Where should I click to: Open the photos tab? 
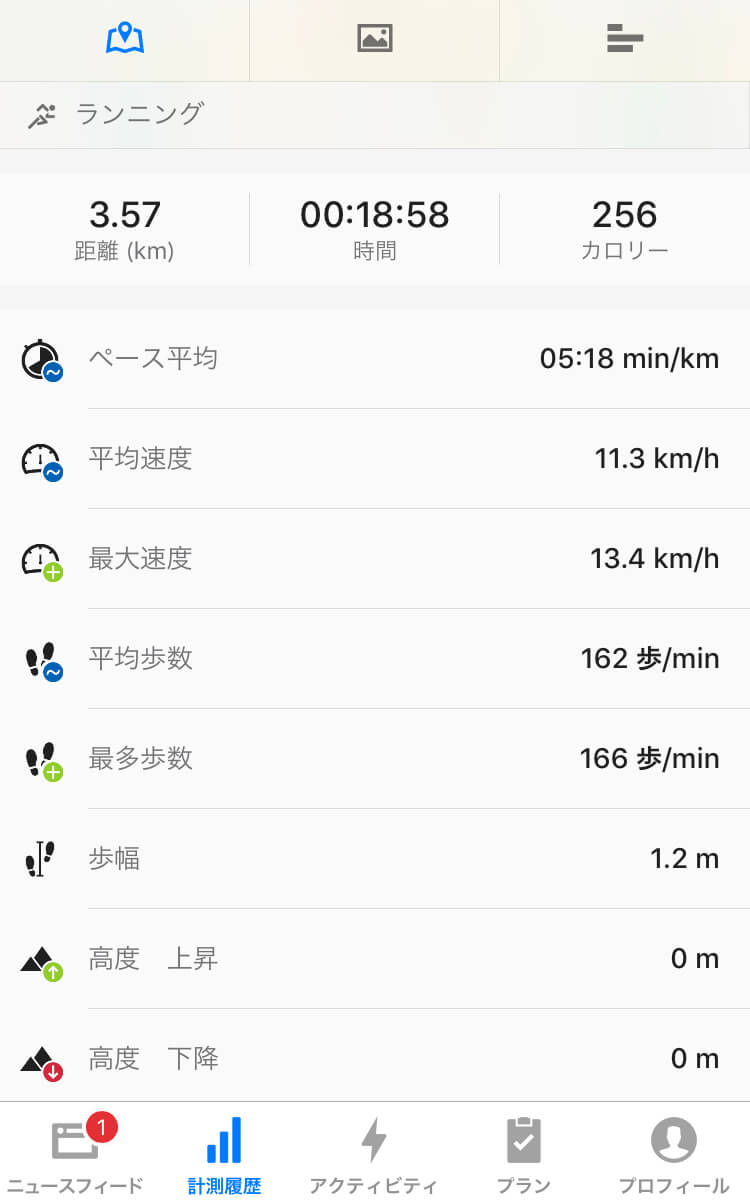(375, 40)
